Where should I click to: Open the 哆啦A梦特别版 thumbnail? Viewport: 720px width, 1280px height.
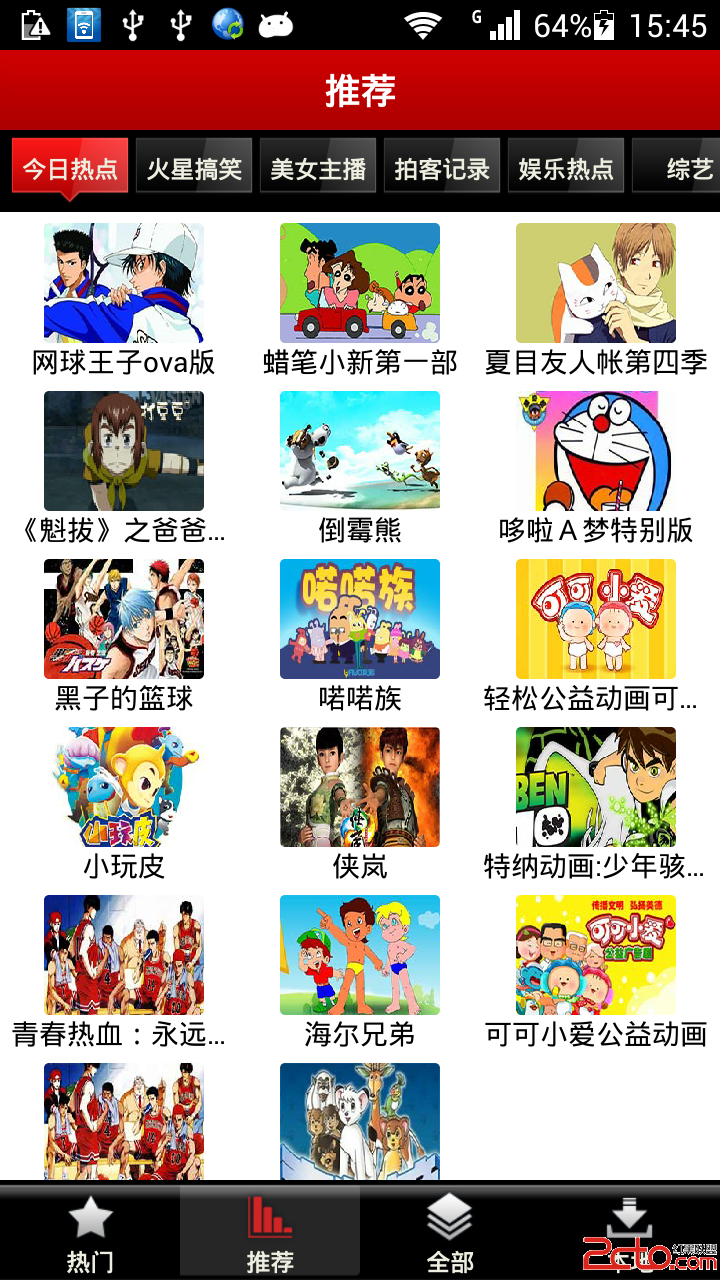pyautogui.click(x=596, y=450)
